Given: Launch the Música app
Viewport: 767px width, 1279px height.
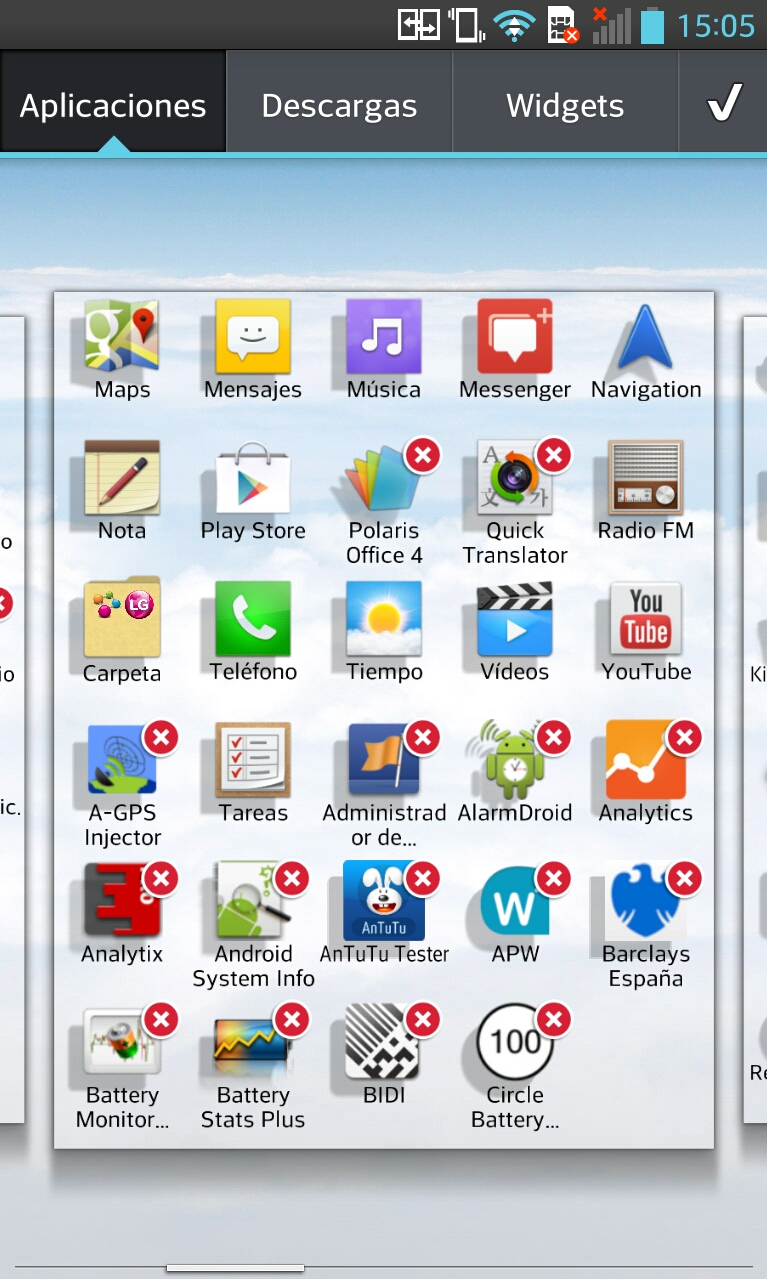Looking at the screenshot, I should pyautogui.click(x=384, y=338).
